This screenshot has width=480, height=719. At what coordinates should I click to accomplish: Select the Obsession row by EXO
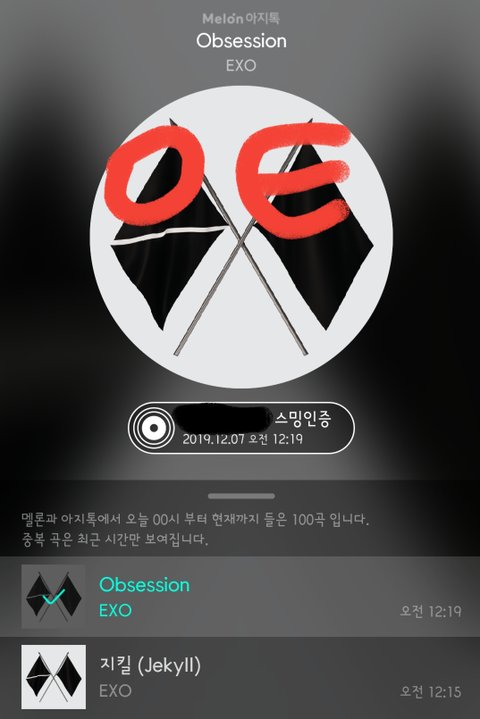pyautogui.click(x=240, y=597)
